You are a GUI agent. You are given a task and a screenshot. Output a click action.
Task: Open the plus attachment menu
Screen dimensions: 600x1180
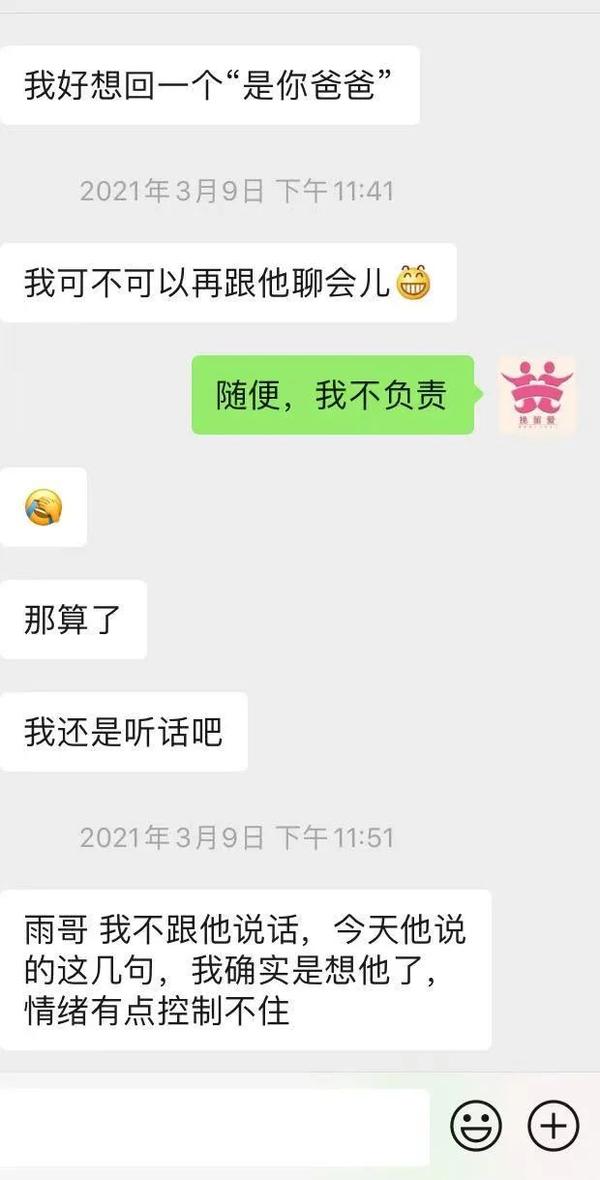click(x=553, y=1127)
